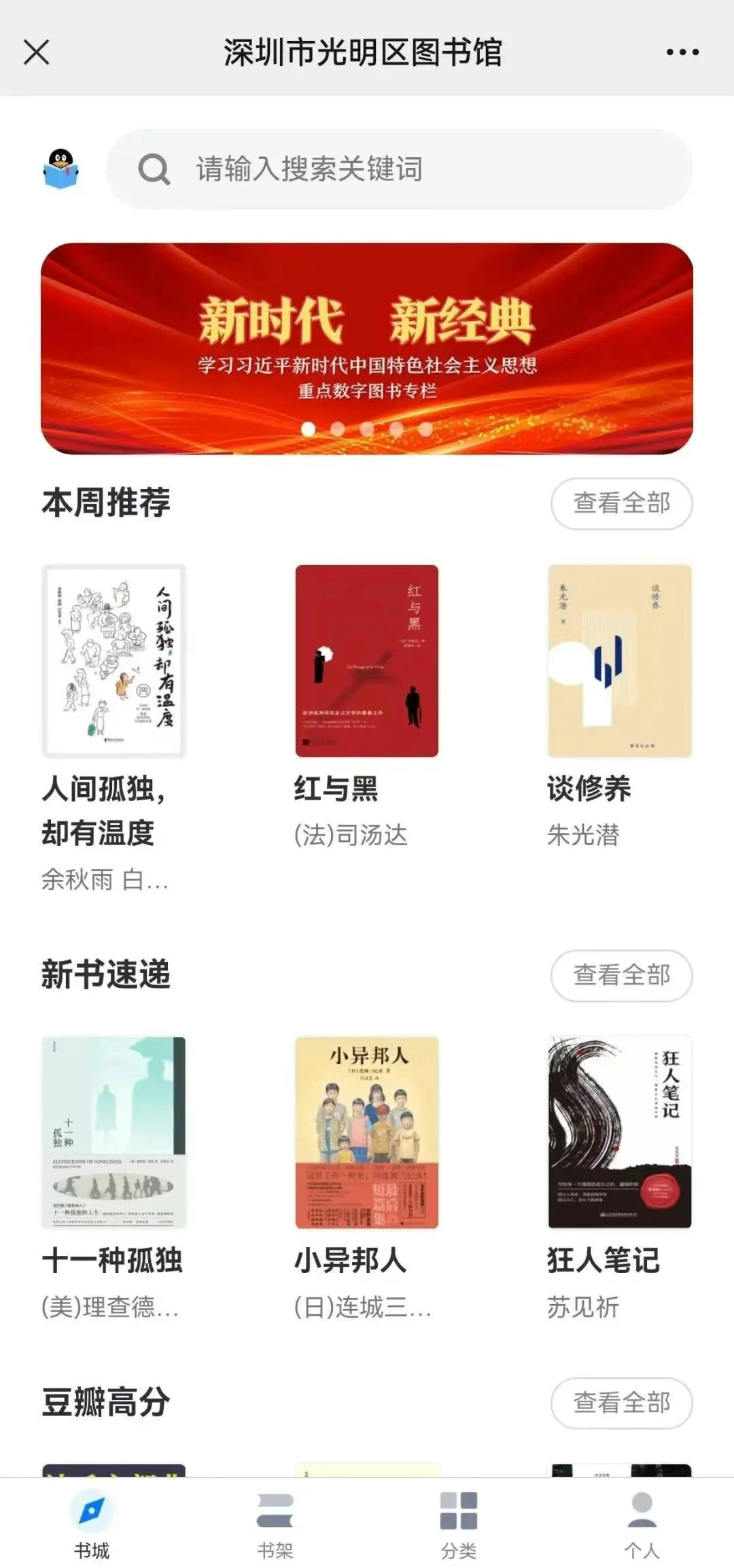Open the three-dot overflow menu
The height and width of the screenshot is (1568, 734).
point(682,52)
